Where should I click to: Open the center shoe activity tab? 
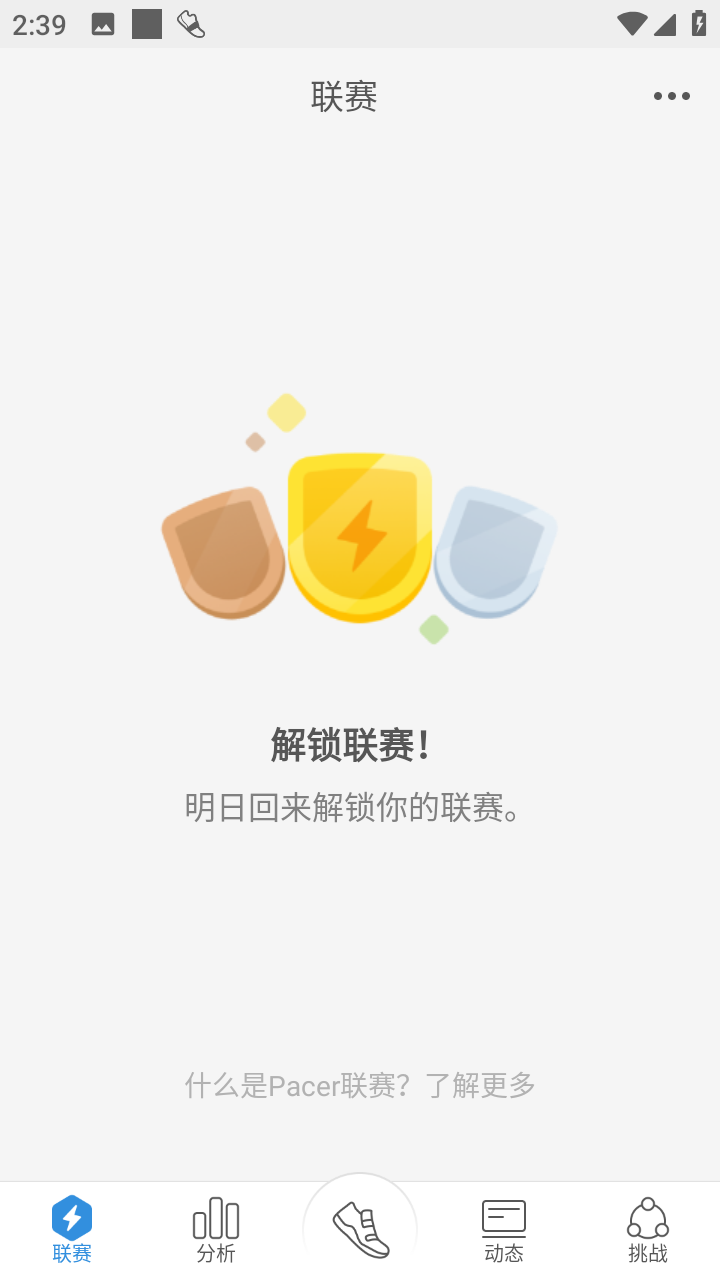360,1229
